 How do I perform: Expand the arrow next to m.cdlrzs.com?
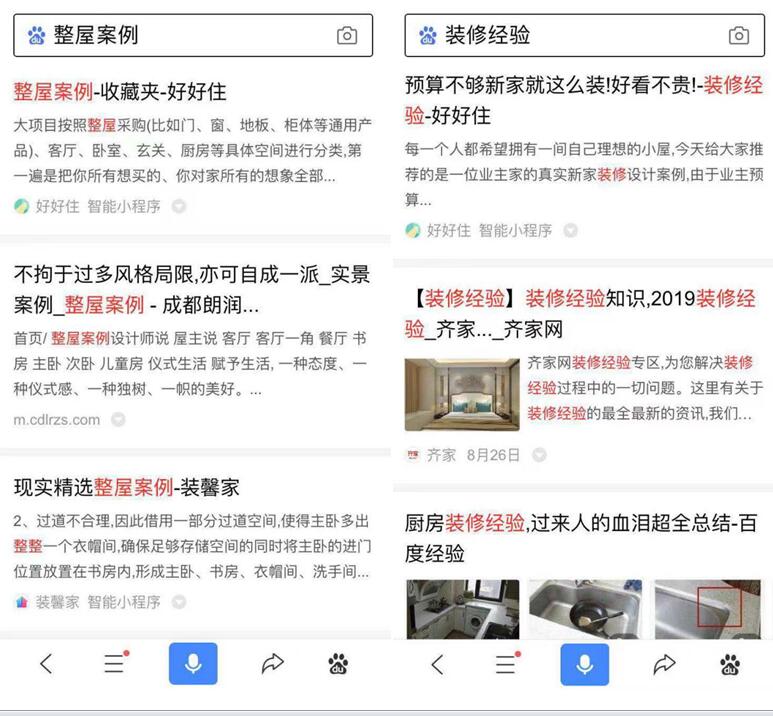click(118, 420)
